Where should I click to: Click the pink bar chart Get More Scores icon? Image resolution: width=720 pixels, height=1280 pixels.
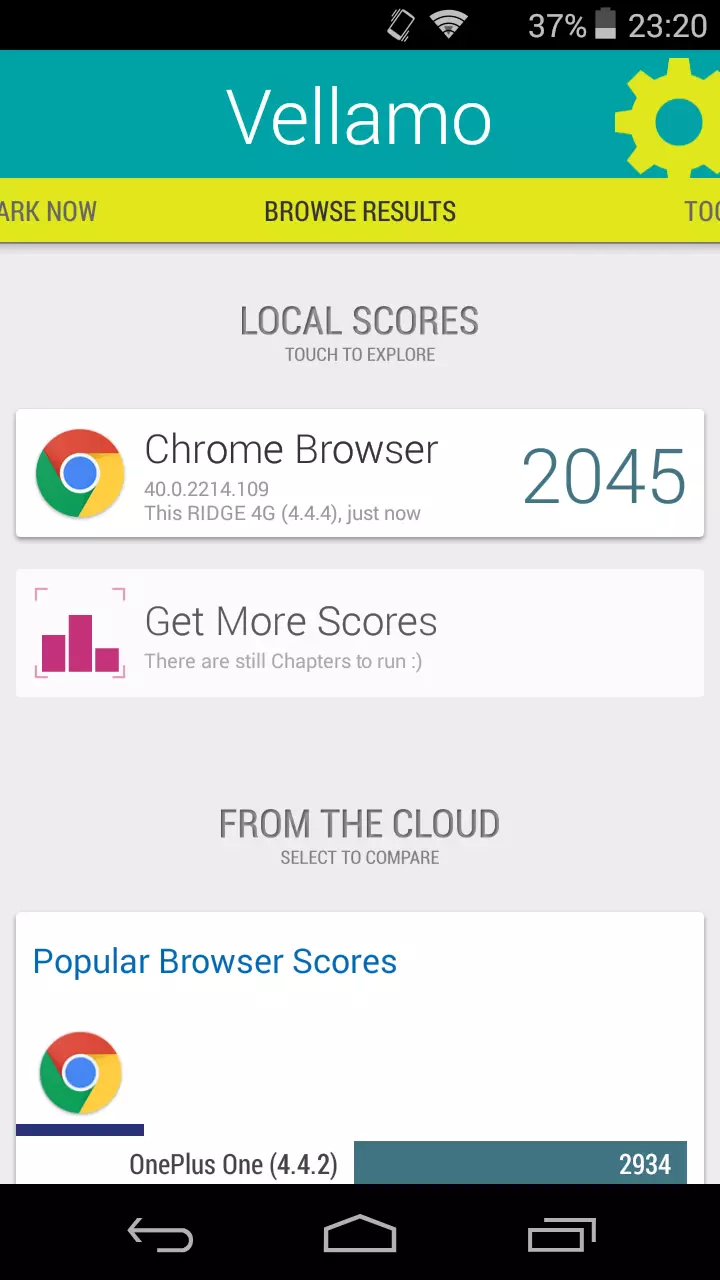click(80, 633)
